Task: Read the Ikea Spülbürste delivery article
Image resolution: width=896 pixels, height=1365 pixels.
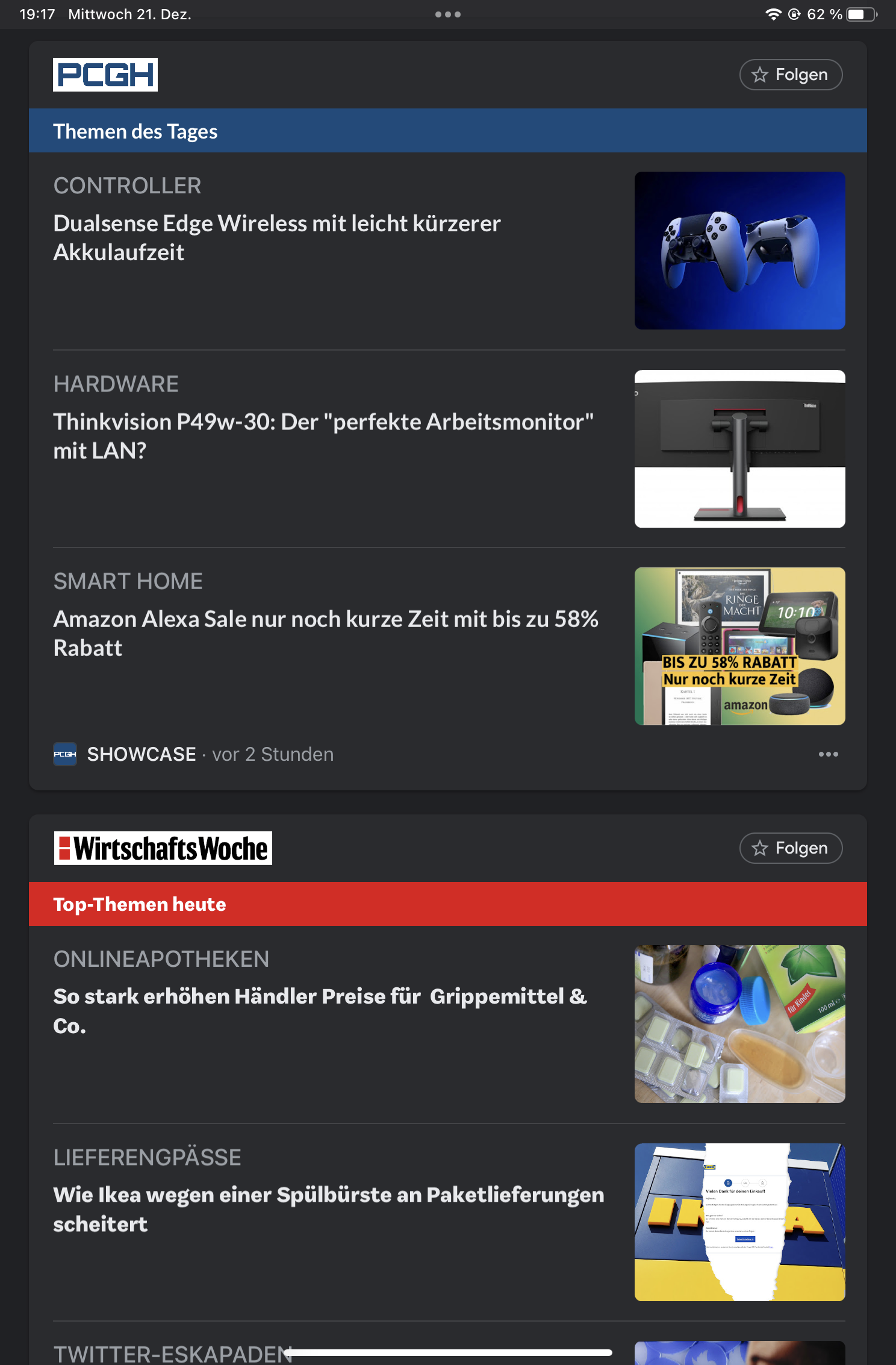Action: (x=328, y=1208)
